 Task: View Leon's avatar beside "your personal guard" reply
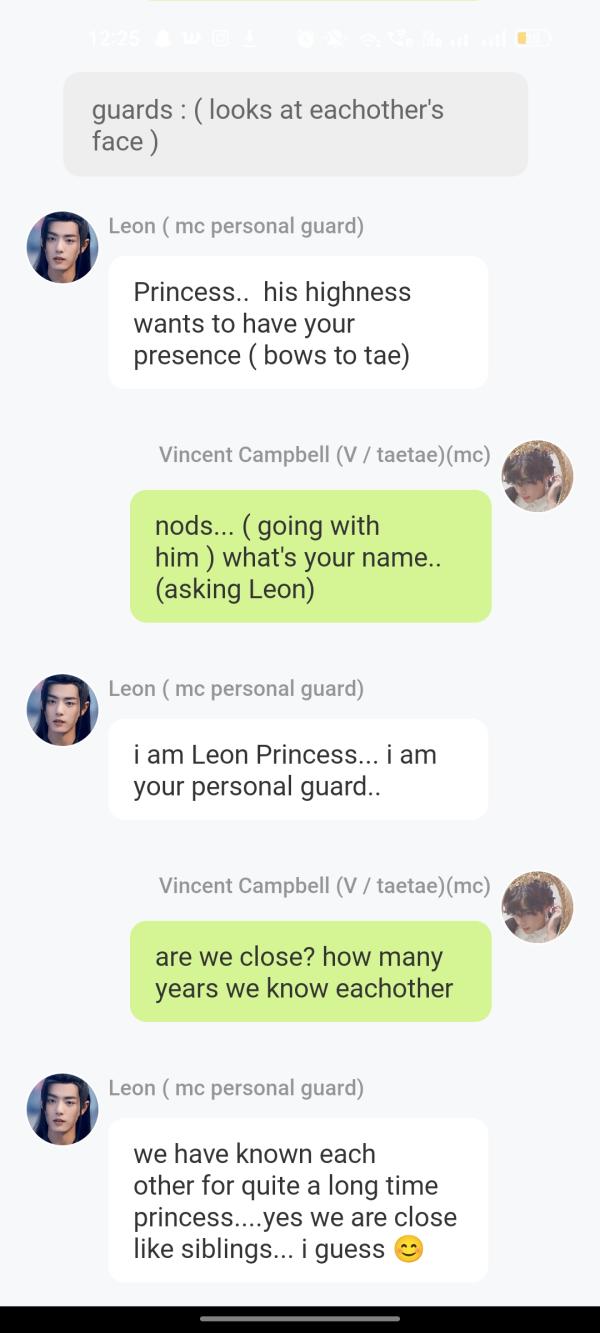[x=62, y=710]
